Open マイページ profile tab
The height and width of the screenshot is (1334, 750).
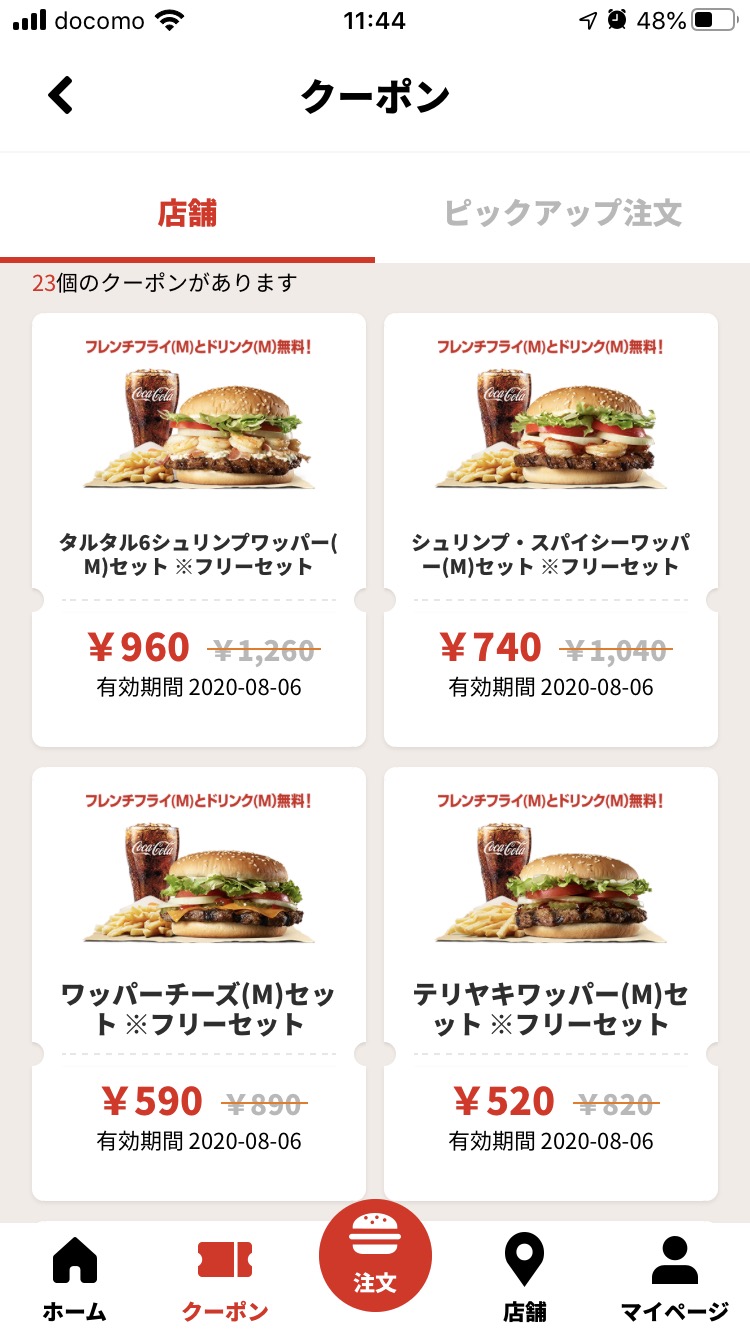coord(675,1279)
